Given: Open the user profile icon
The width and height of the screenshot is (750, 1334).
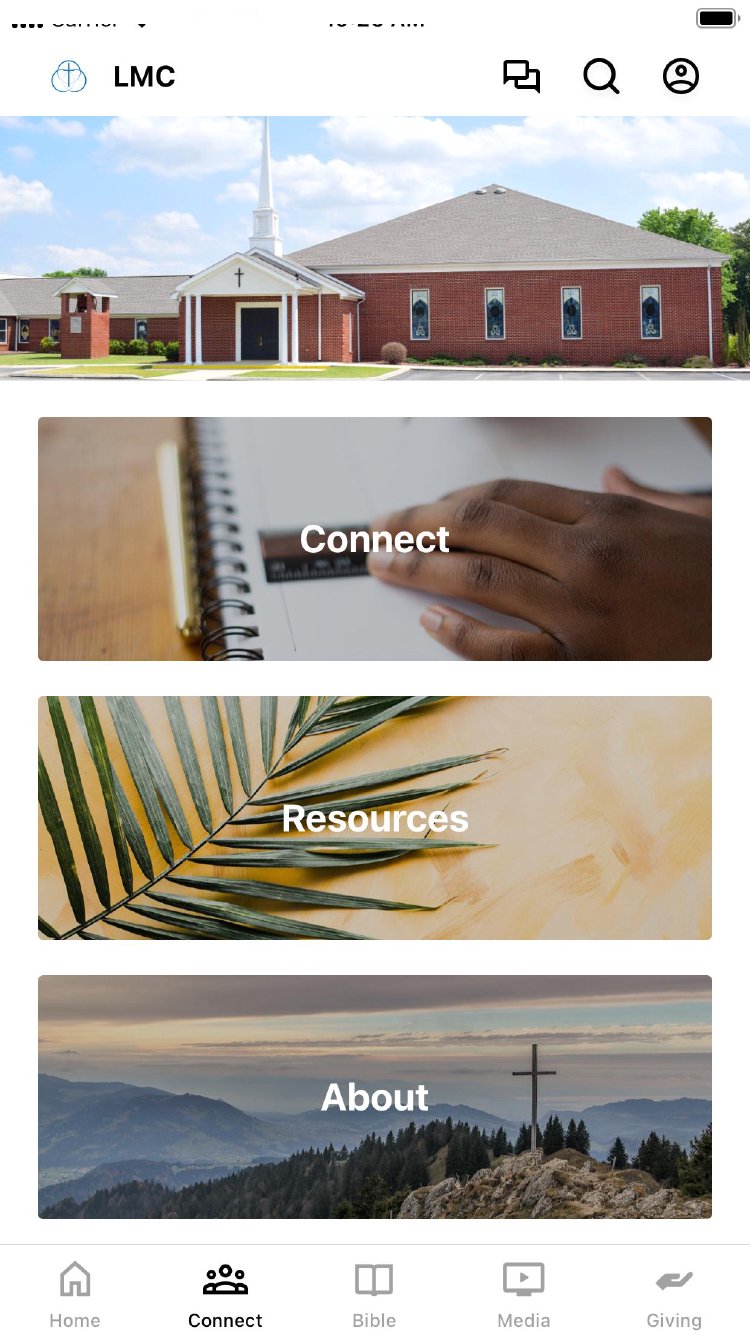Looking at the screenshot, I should click(x=681, y=77).
